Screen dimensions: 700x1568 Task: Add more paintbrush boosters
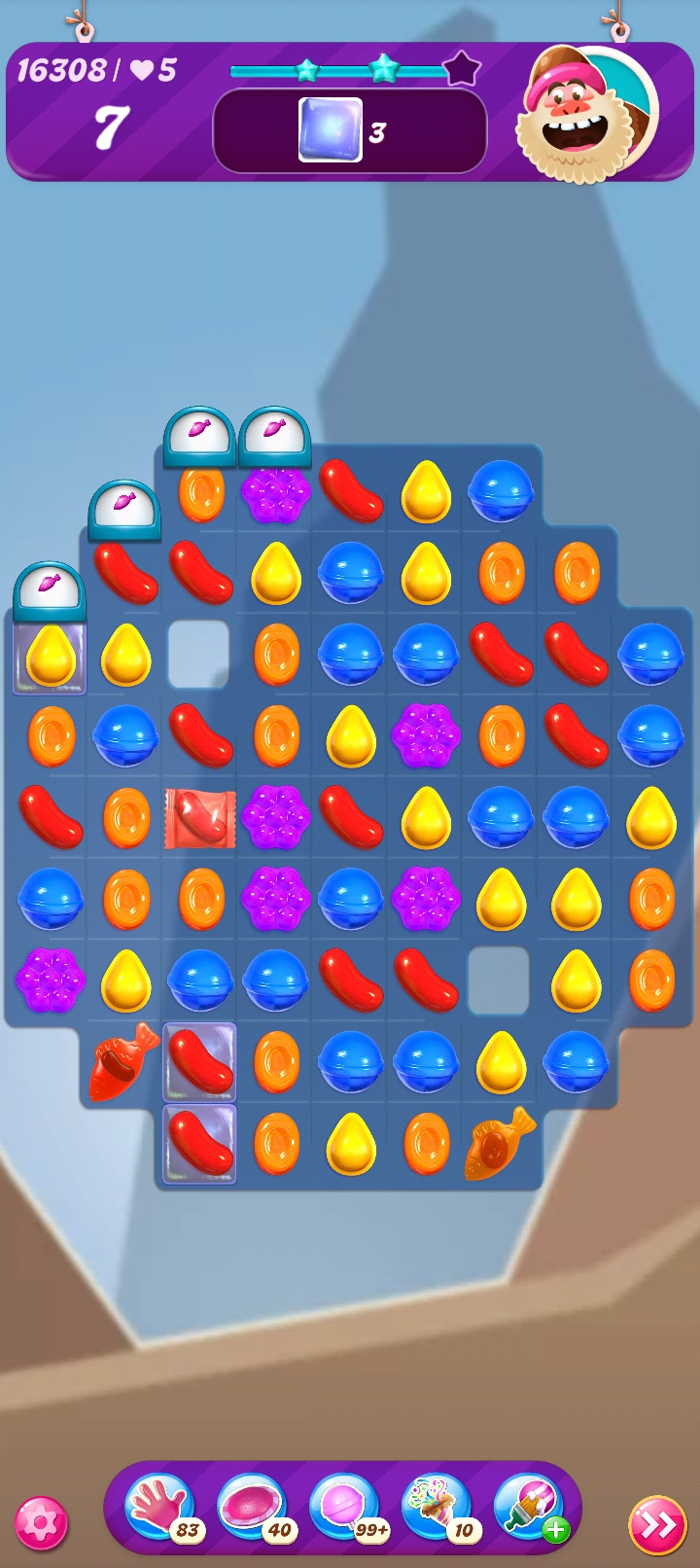tap(555, 1530)
